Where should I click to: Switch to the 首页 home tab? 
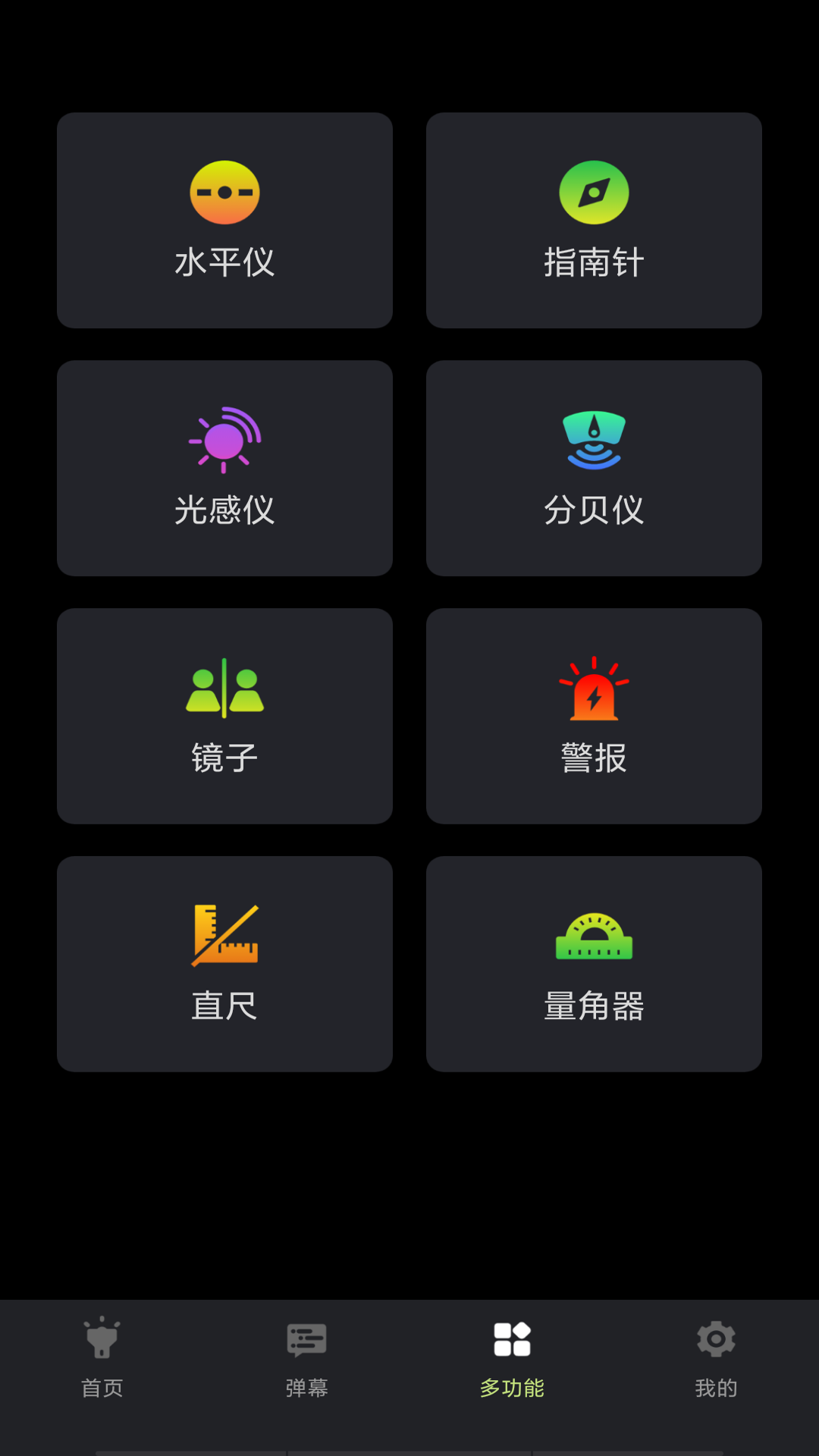point(102,1357)
